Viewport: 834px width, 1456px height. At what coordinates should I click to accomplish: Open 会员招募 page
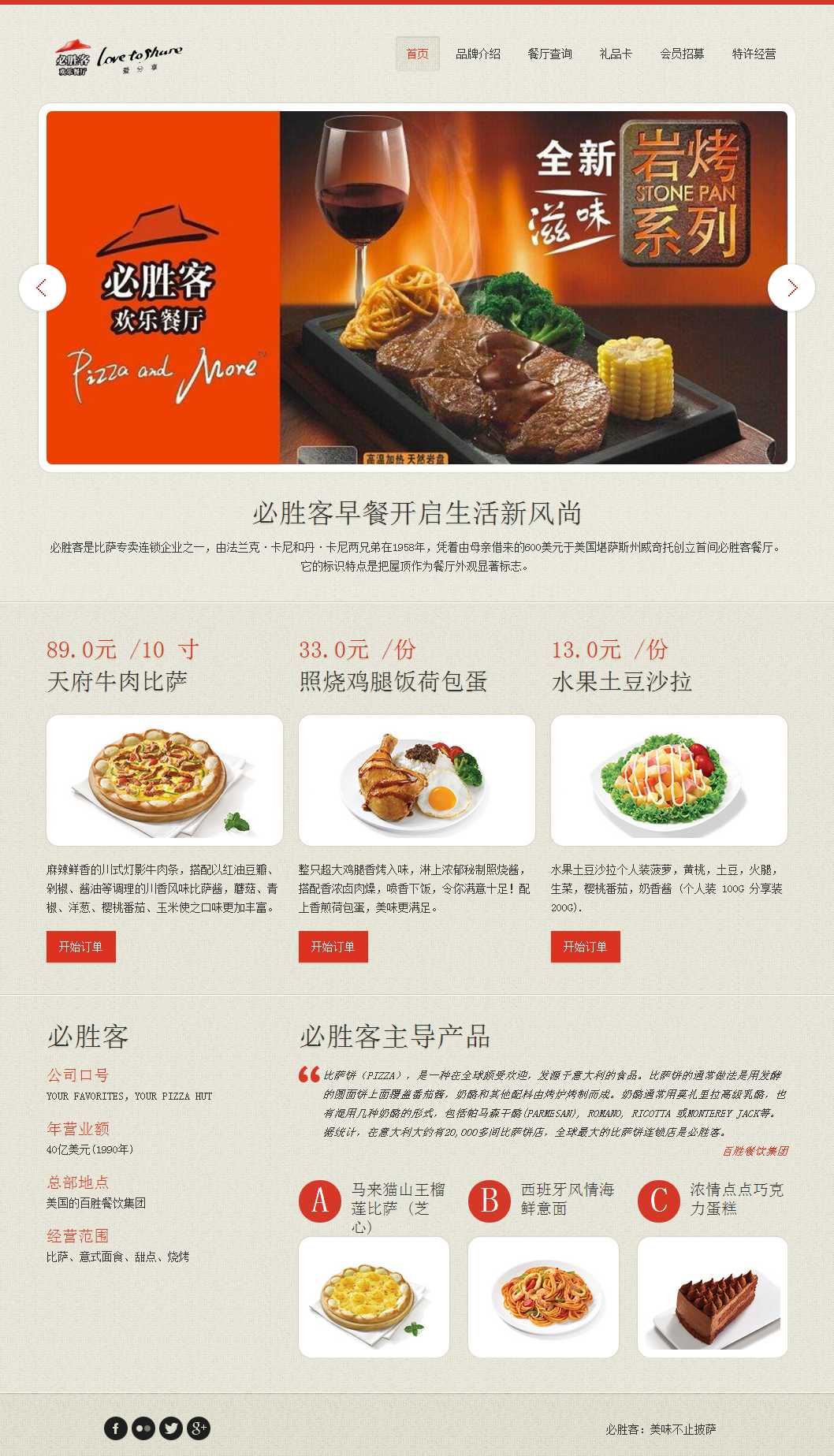coord(682,54)
